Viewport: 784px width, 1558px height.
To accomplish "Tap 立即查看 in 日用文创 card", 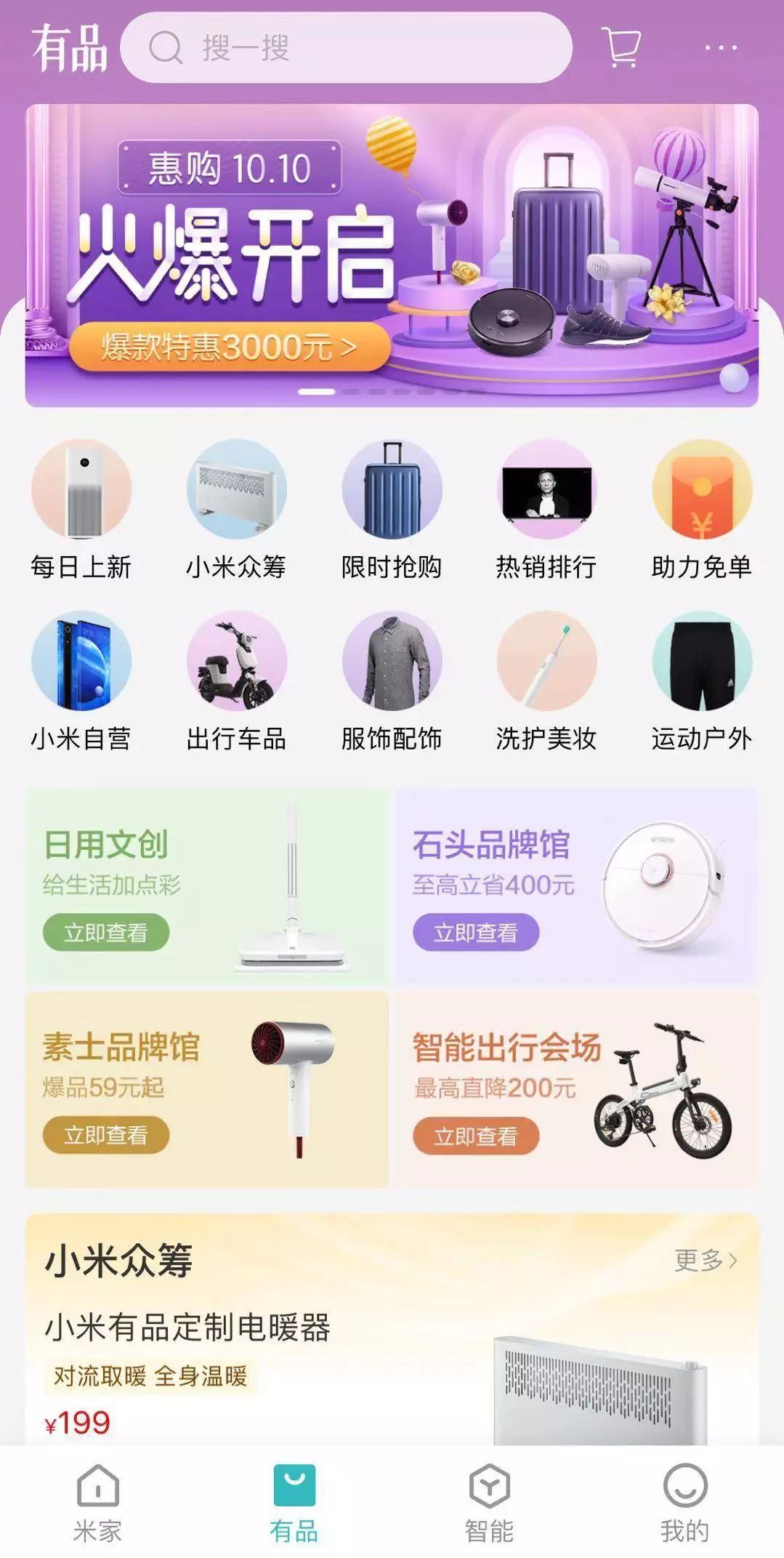I will click(x=108, y=931).
